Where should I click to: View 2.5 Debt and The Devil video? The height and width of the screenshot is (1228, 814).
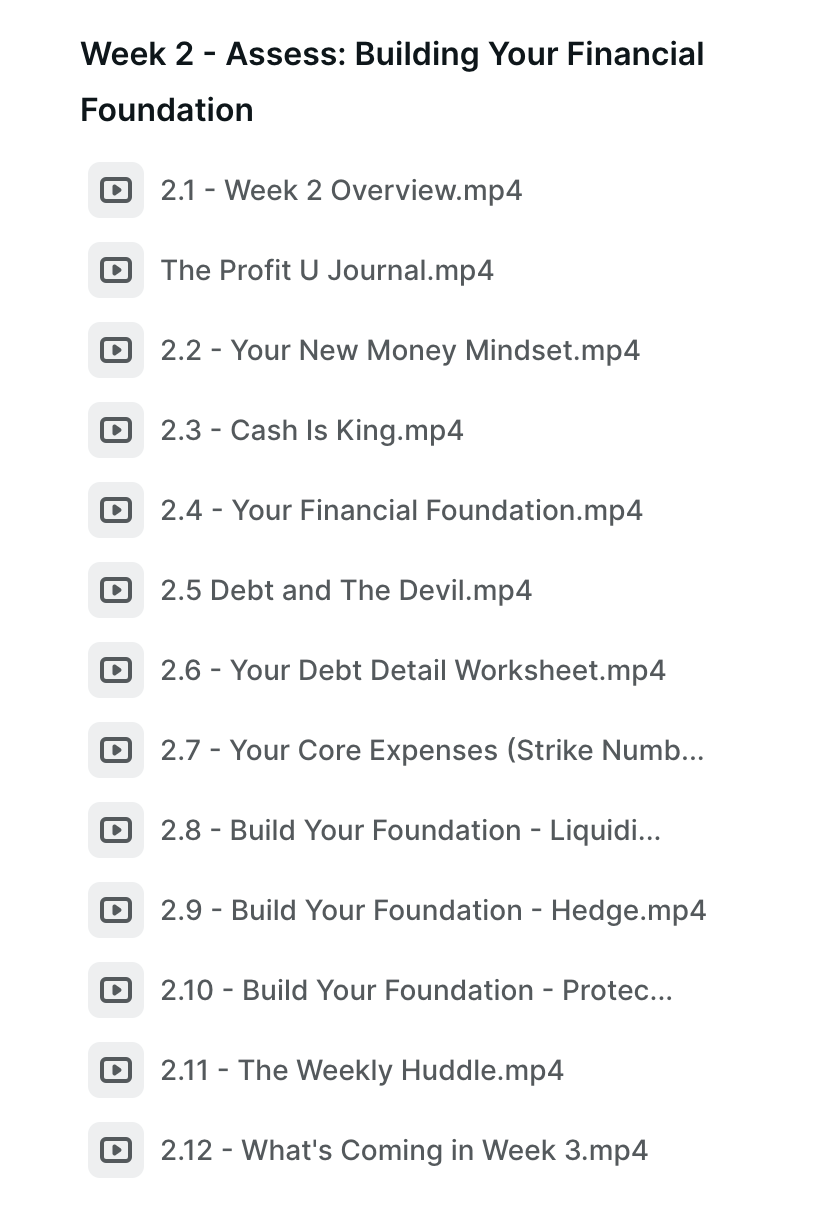346,590
